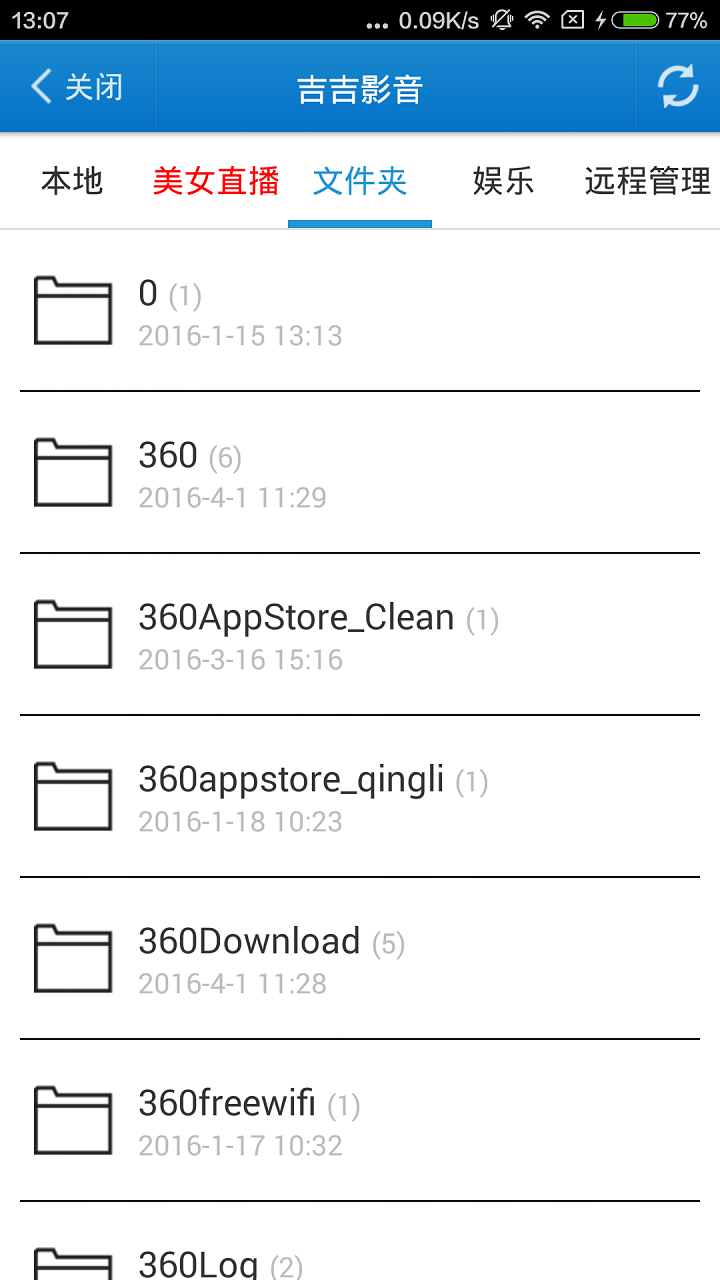This screenshot has height=1280, width=720.
Task: Open the 360appstore_qingli folder
Action: click(x=360, y=797)
